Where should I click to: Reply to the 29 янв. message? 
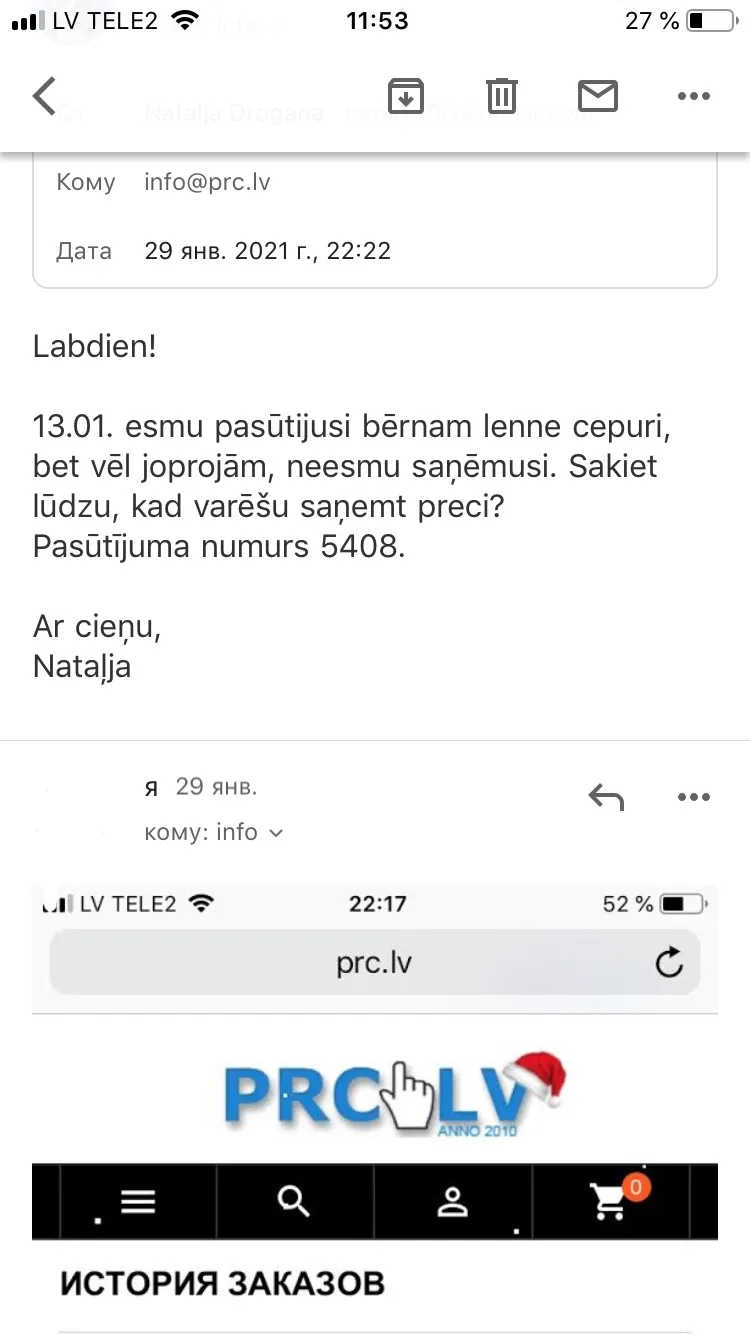pos(606,797)
